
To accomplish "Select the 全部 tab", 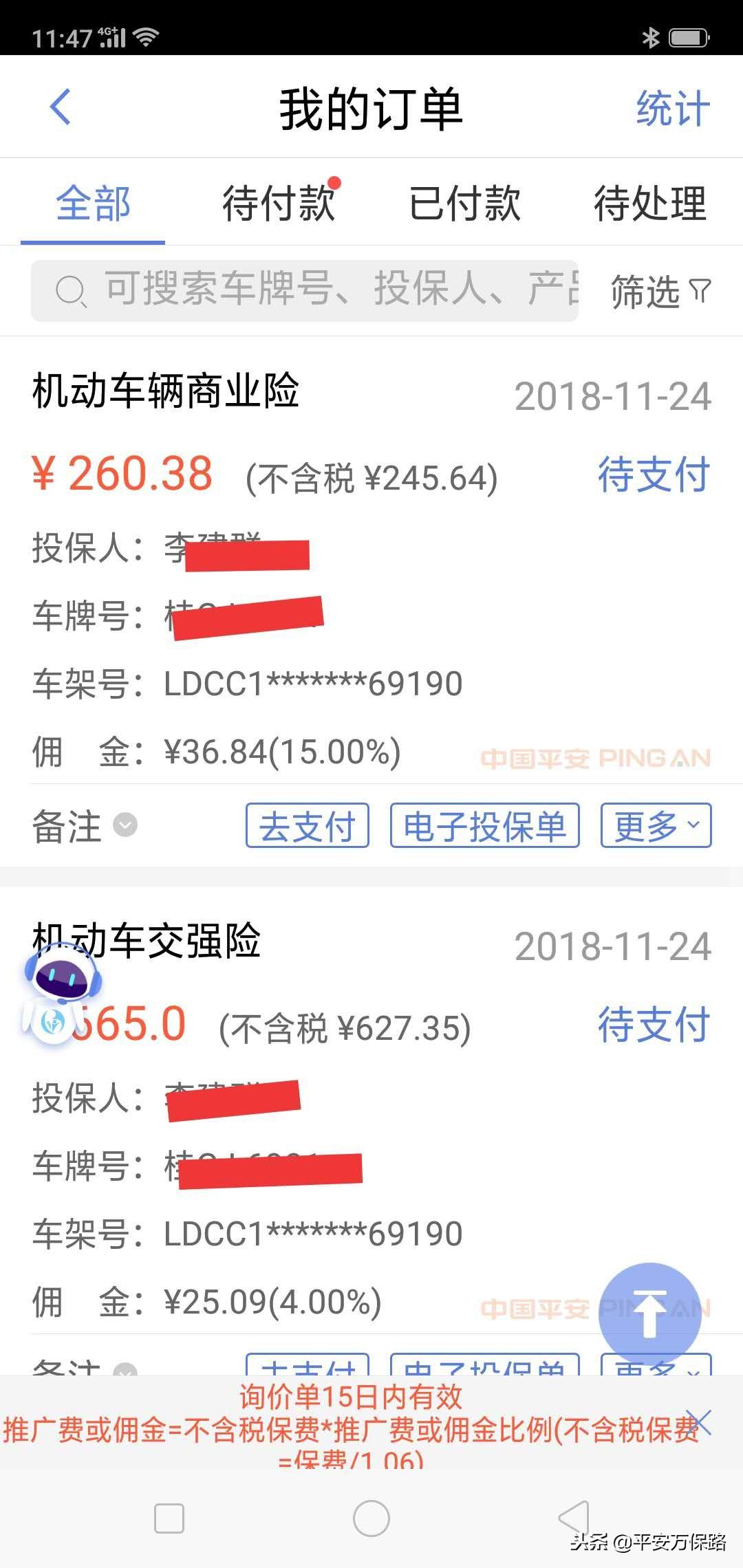I will (x=93, y=204).
